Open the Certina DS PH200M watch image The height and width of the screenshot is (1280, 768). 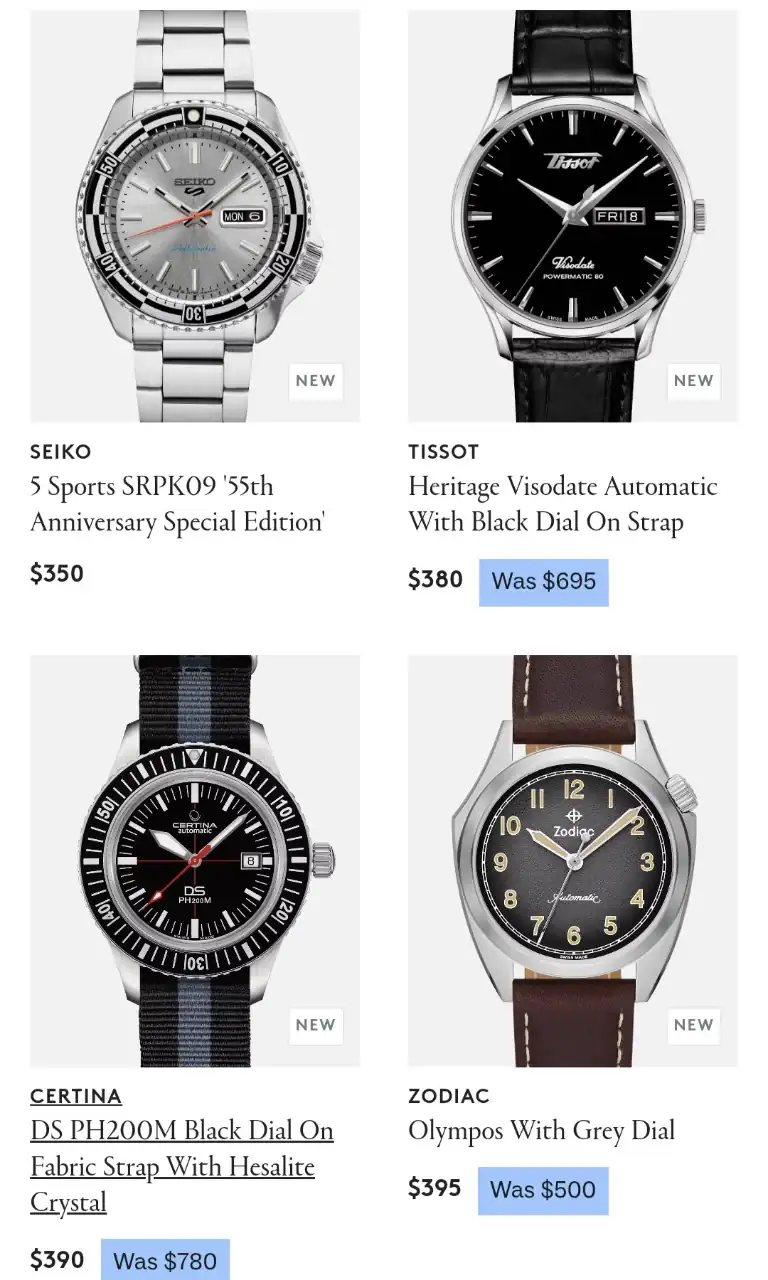point(195,860)
